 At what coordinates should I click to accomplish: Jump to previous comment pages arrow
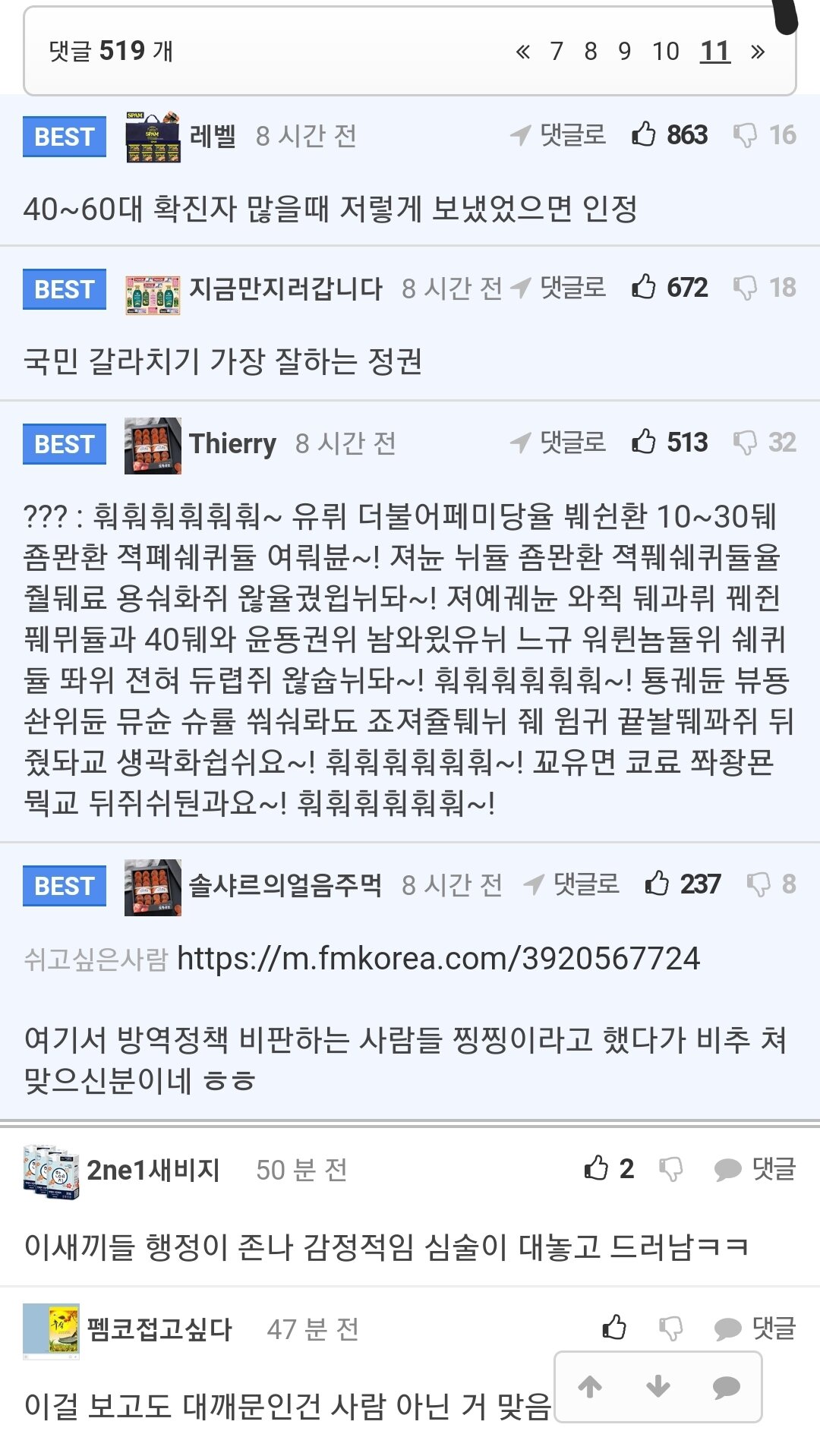(522, 52)
